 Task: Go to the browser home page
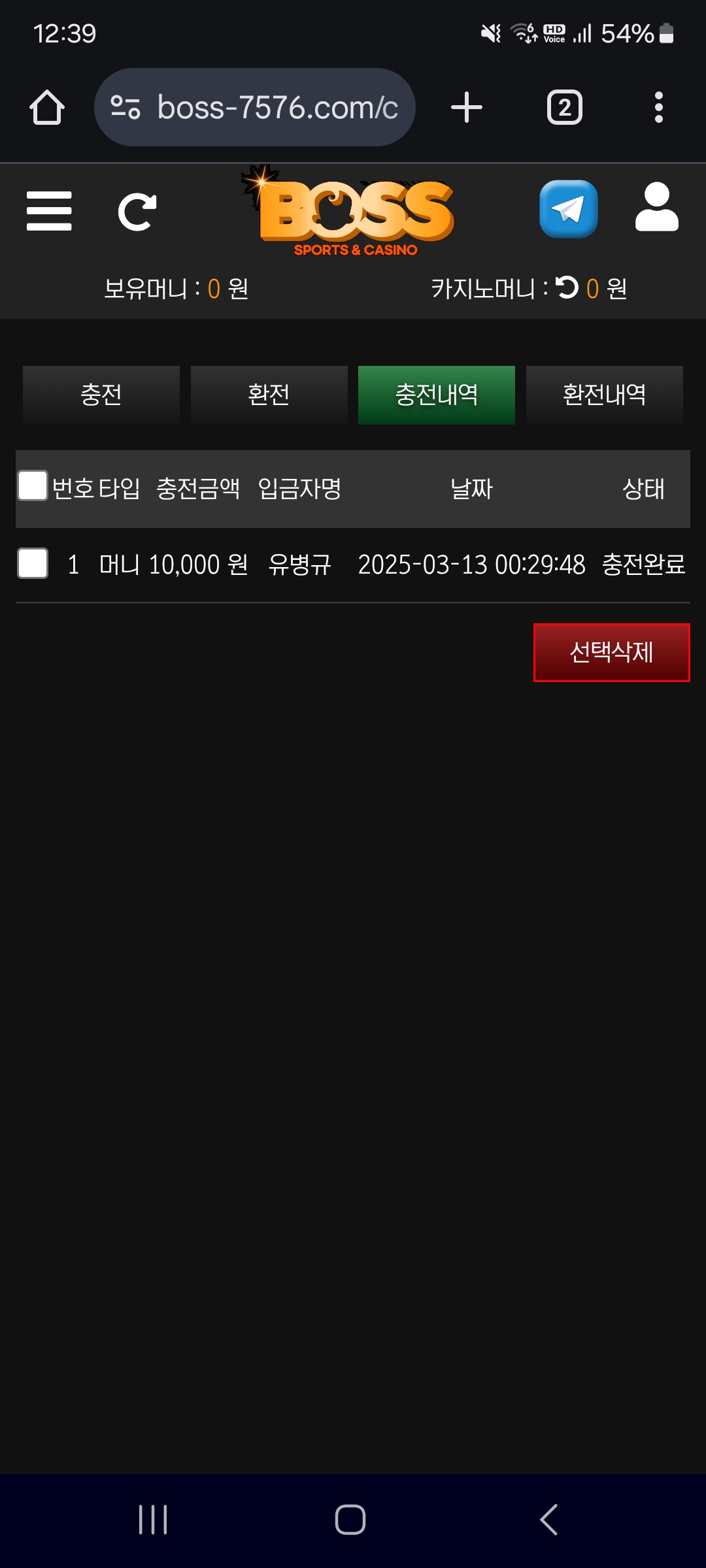coord(47,107)
